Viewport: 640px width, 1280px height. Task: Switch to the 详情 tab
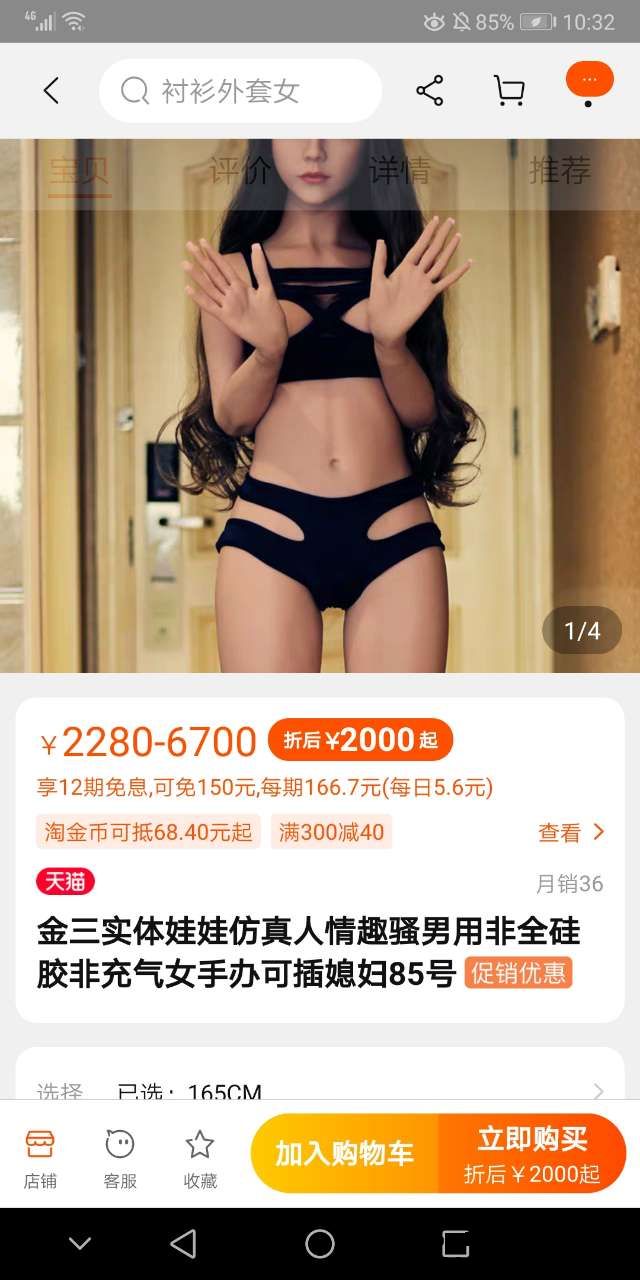[x=400, y=171]
